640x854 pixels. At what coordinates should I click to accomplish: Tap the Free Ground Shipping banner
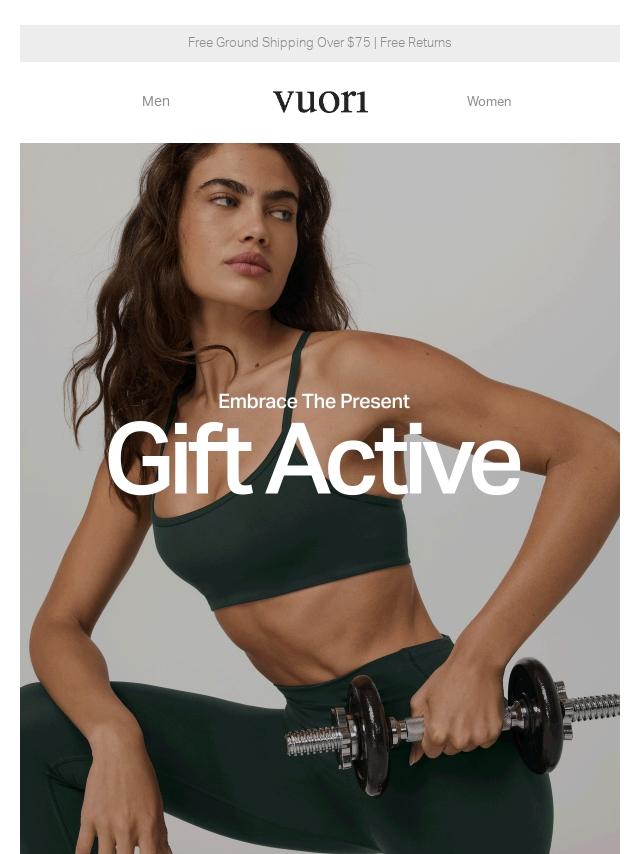pyautogui.click(x=319, y=43)
